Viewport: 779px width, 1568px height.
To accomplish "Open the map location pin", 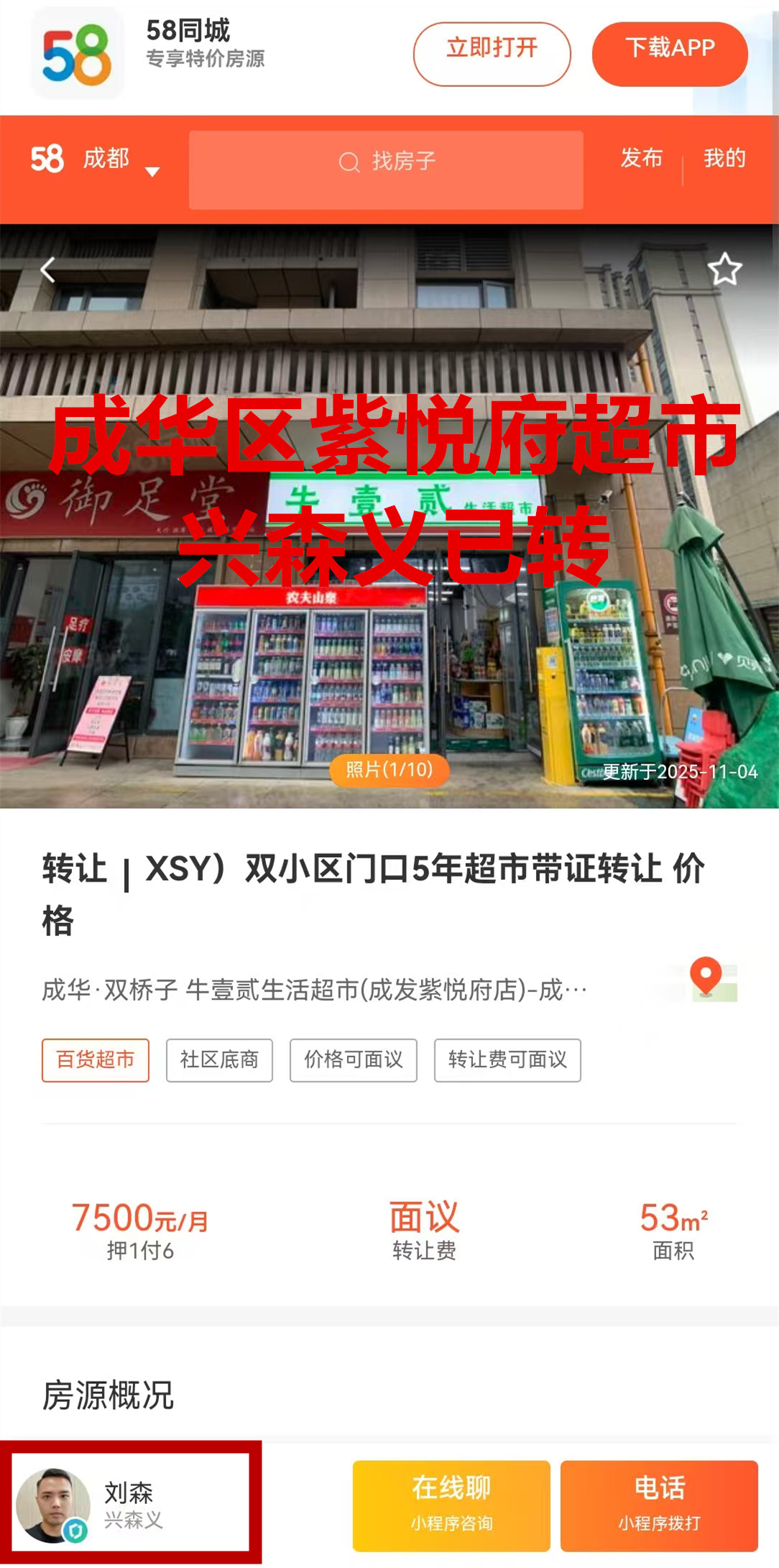I will [x=706, y=978].
